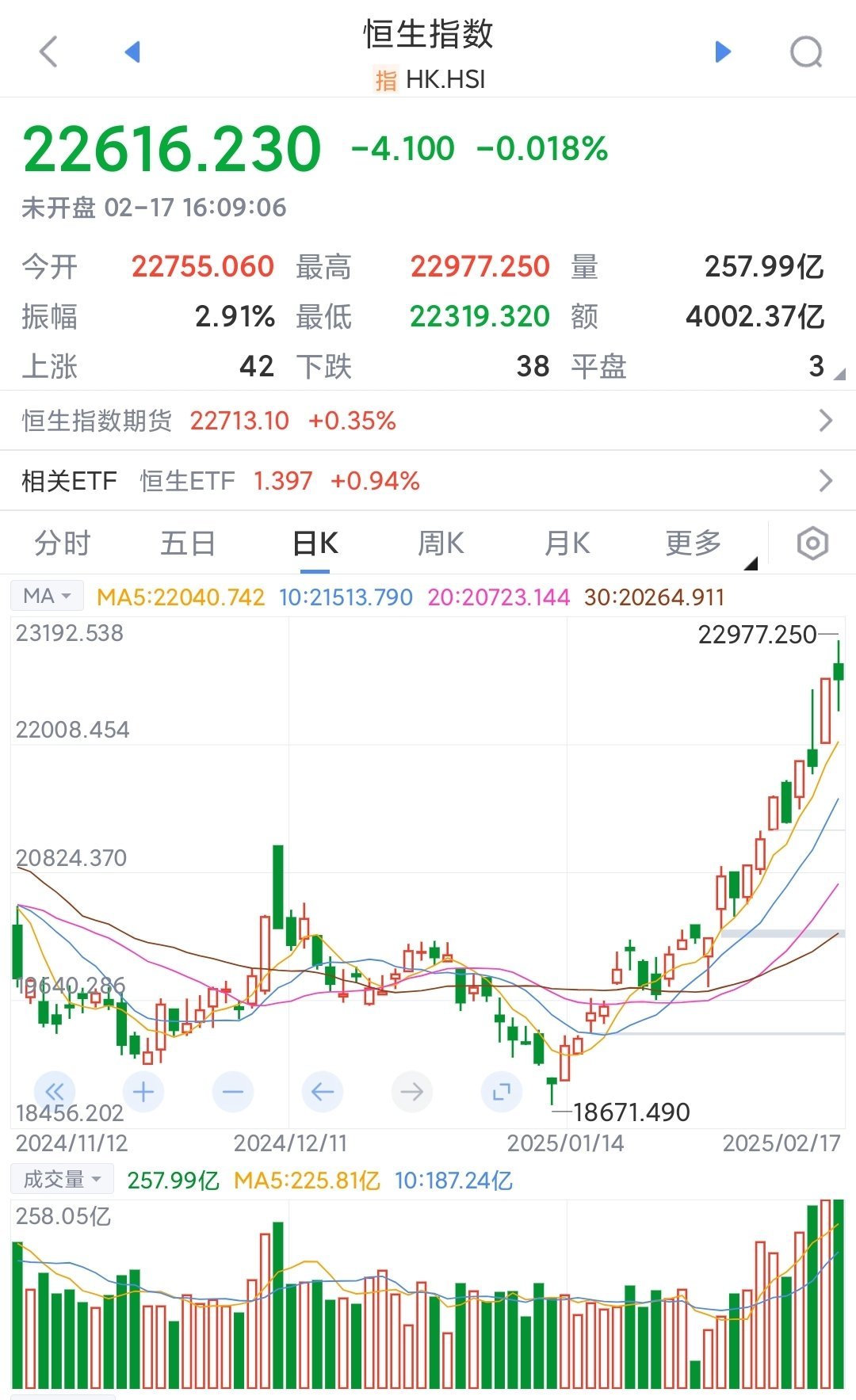Pan chart right using right arrow icon
Viewport: 856px width, 1400px height.
(411, 1091)
